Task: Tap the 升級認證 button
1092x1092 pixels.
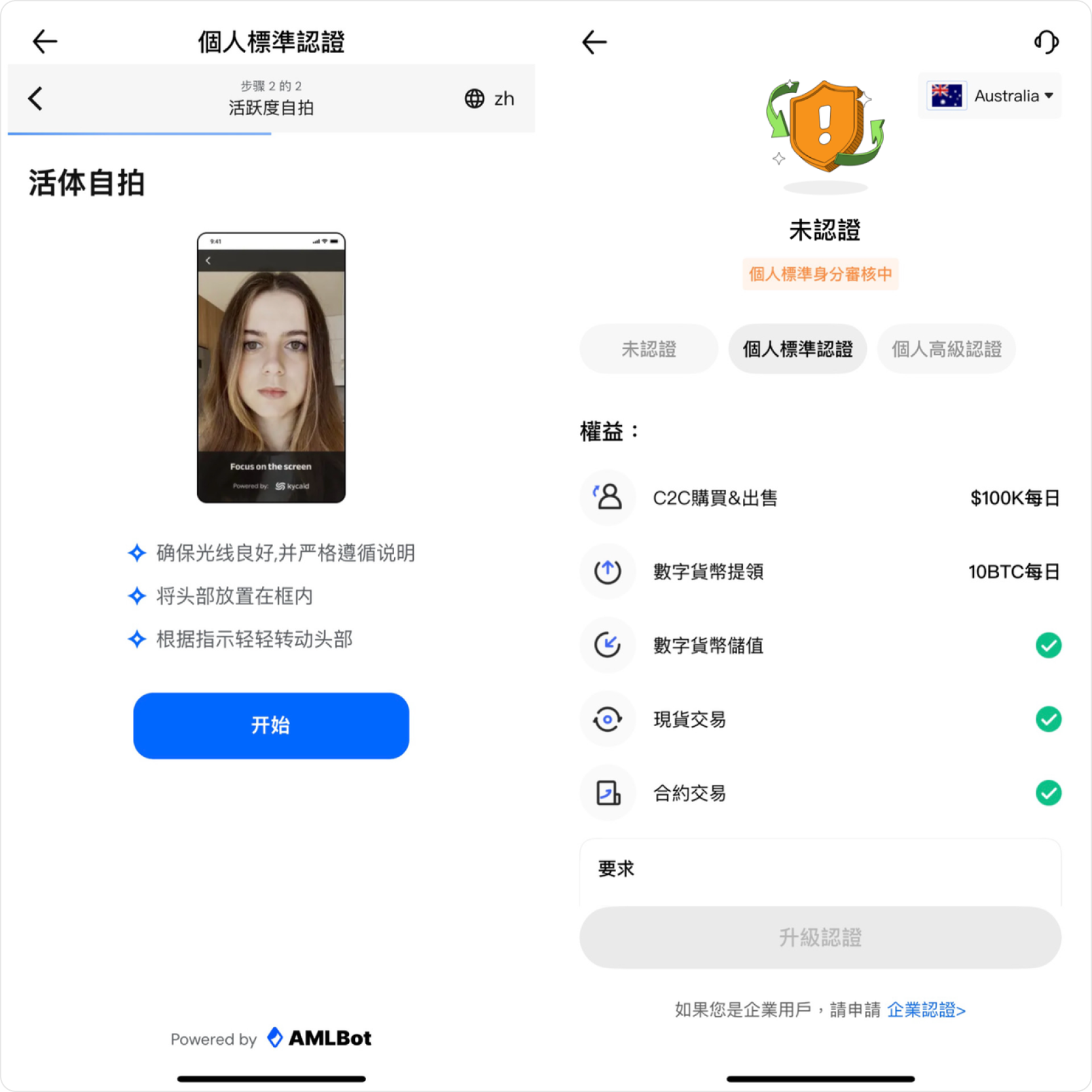Action: coord(820,937)
